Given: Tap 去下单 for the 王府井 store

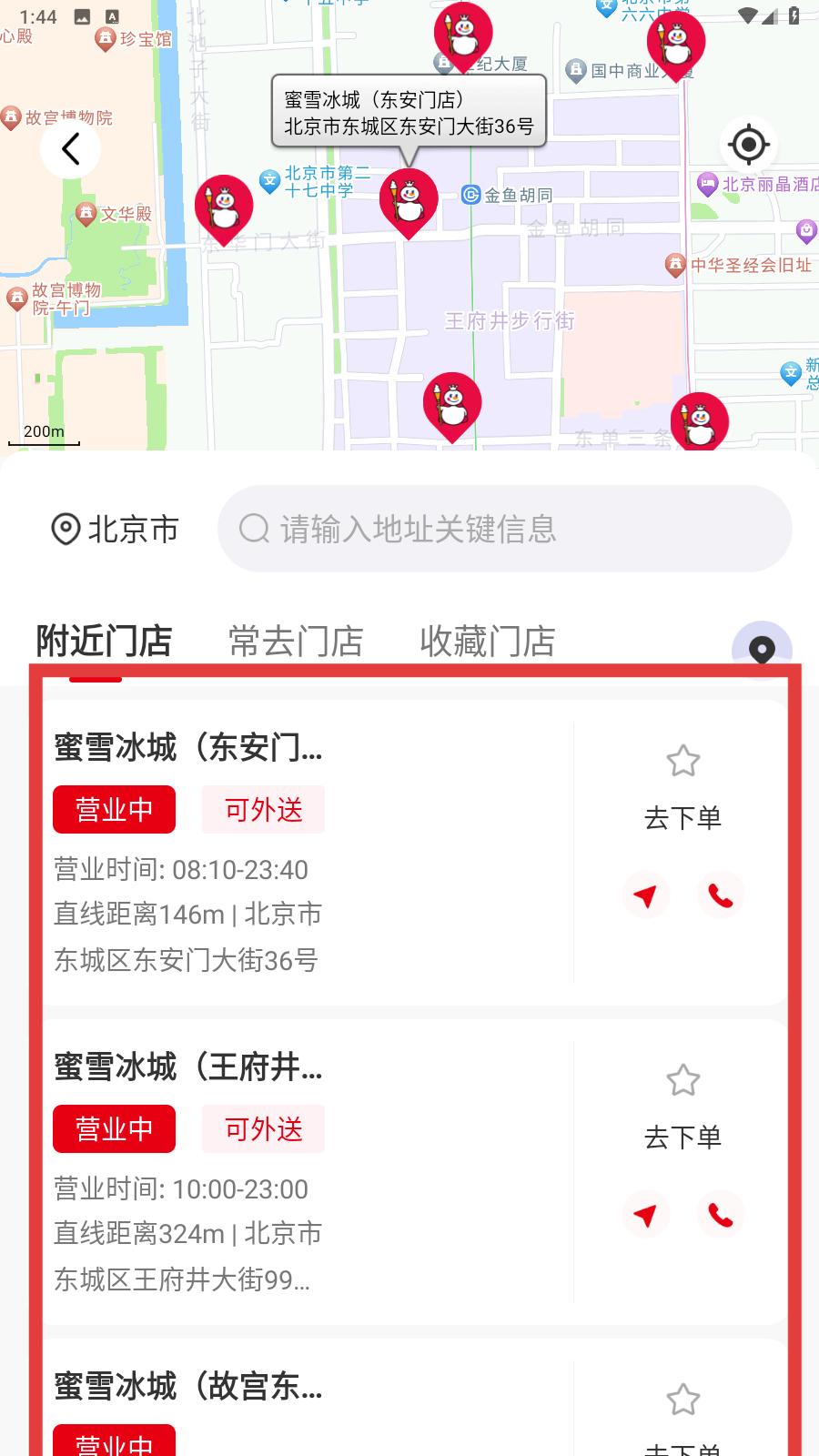Looking at the screenshot, I should [x=682, y=1137].
